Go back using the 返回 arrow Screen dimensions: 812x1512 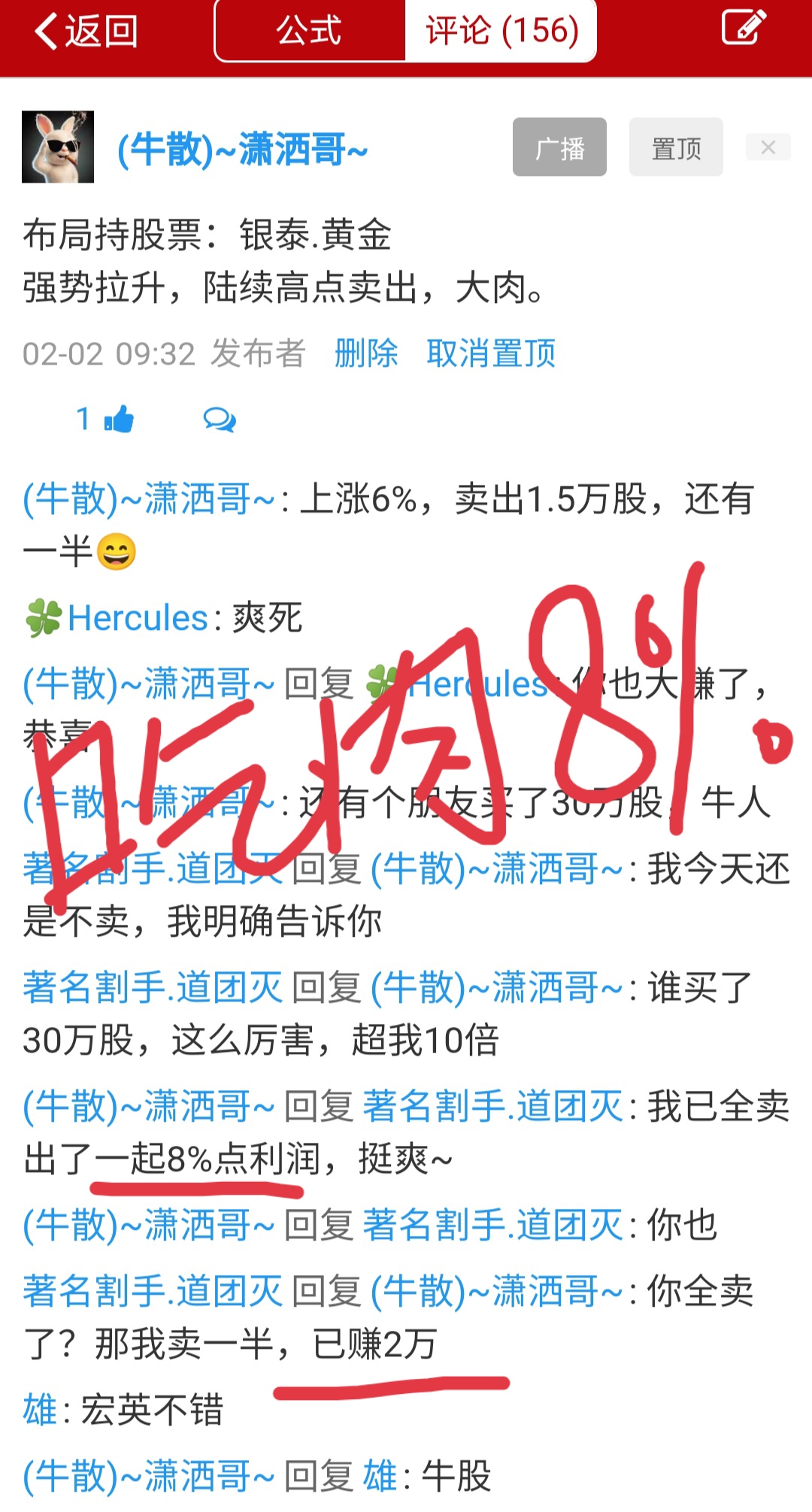click(x=84, y=32)
